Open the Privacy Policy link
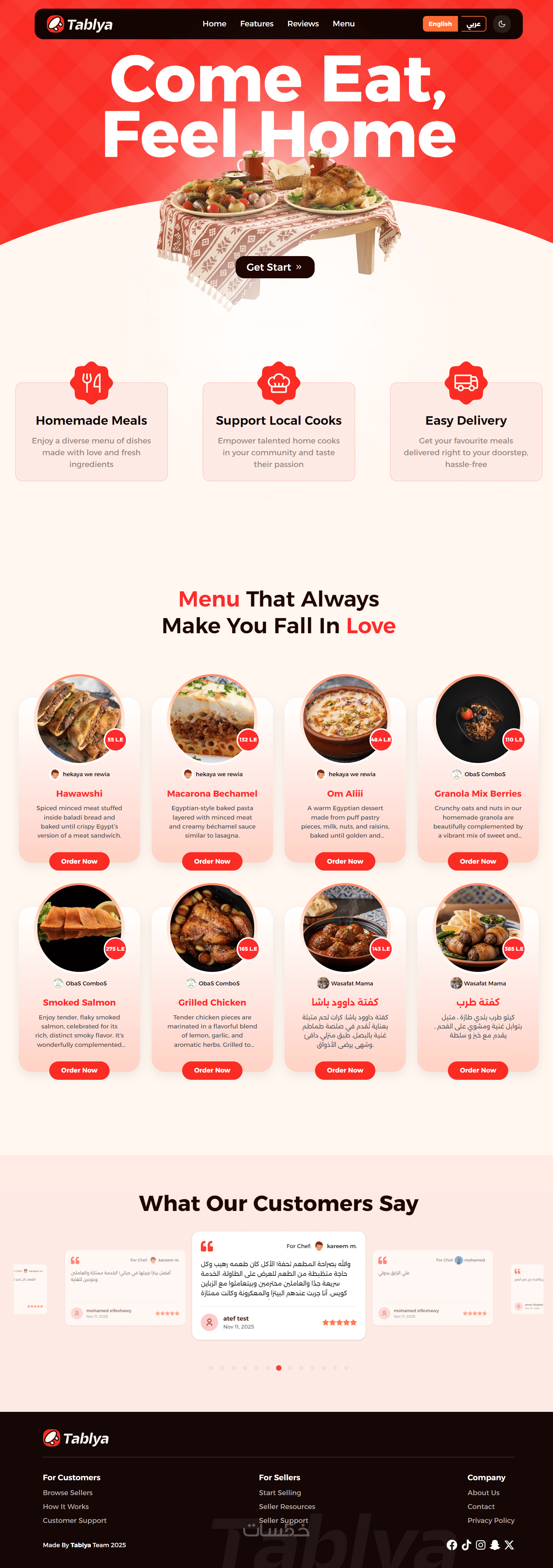This screenshot has height=1568, width=553. pos(490,1520)
